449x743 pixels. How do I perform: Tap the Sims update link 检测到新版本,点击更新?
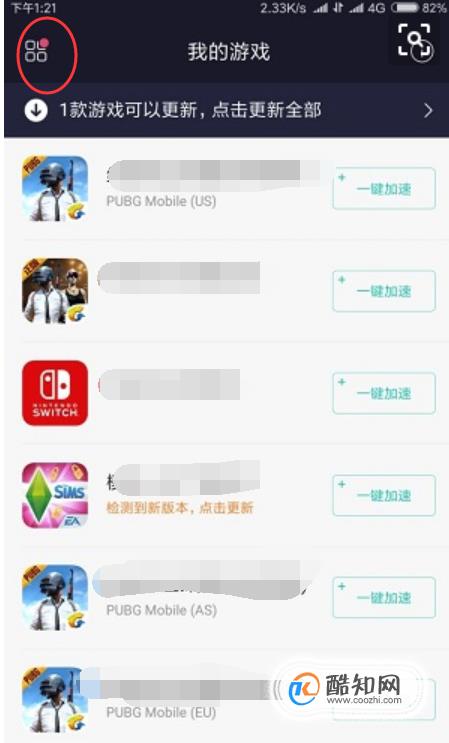[x=180, y=508]
